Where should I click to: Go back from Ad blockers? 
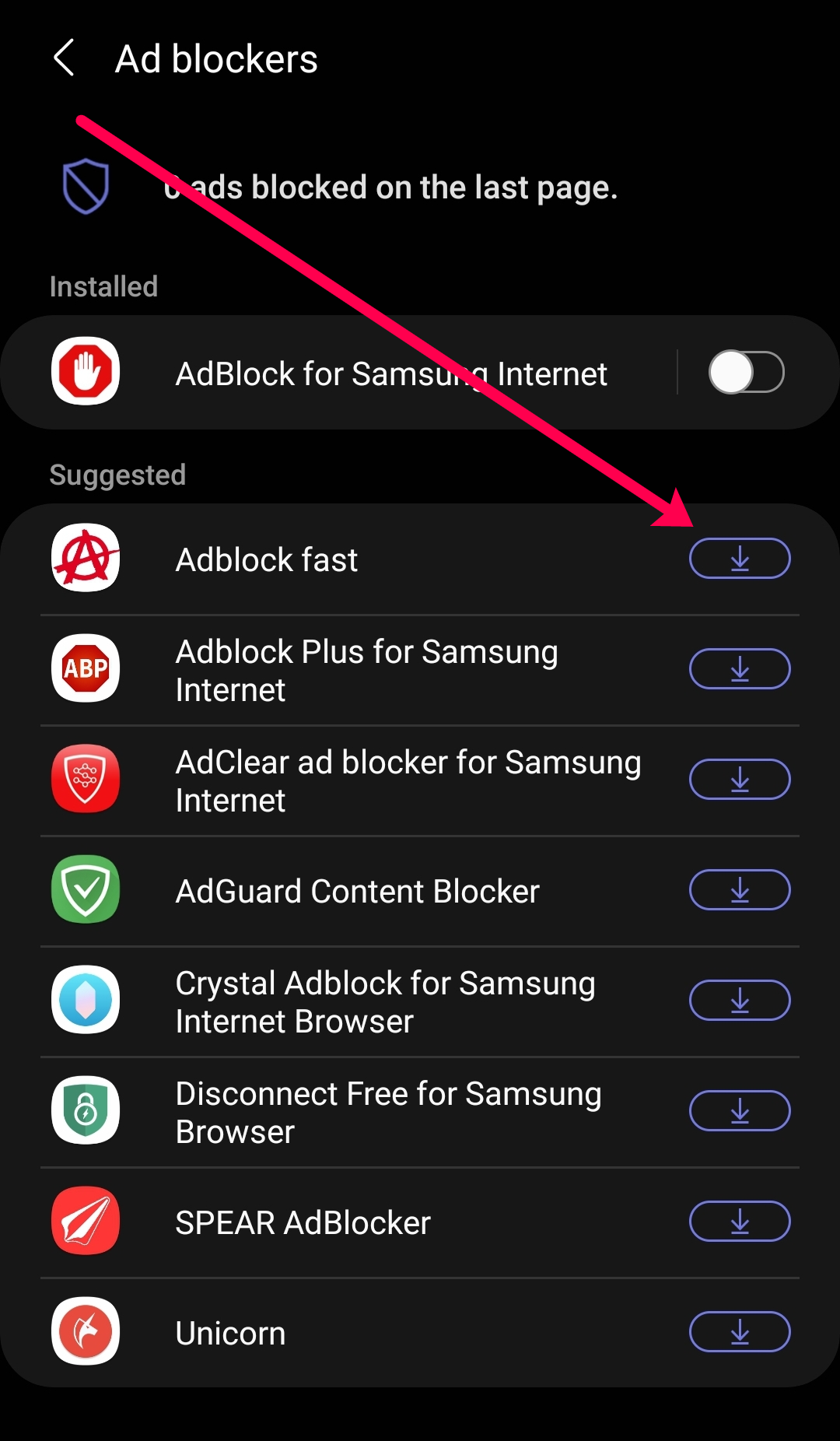click(x=64, y=58)
